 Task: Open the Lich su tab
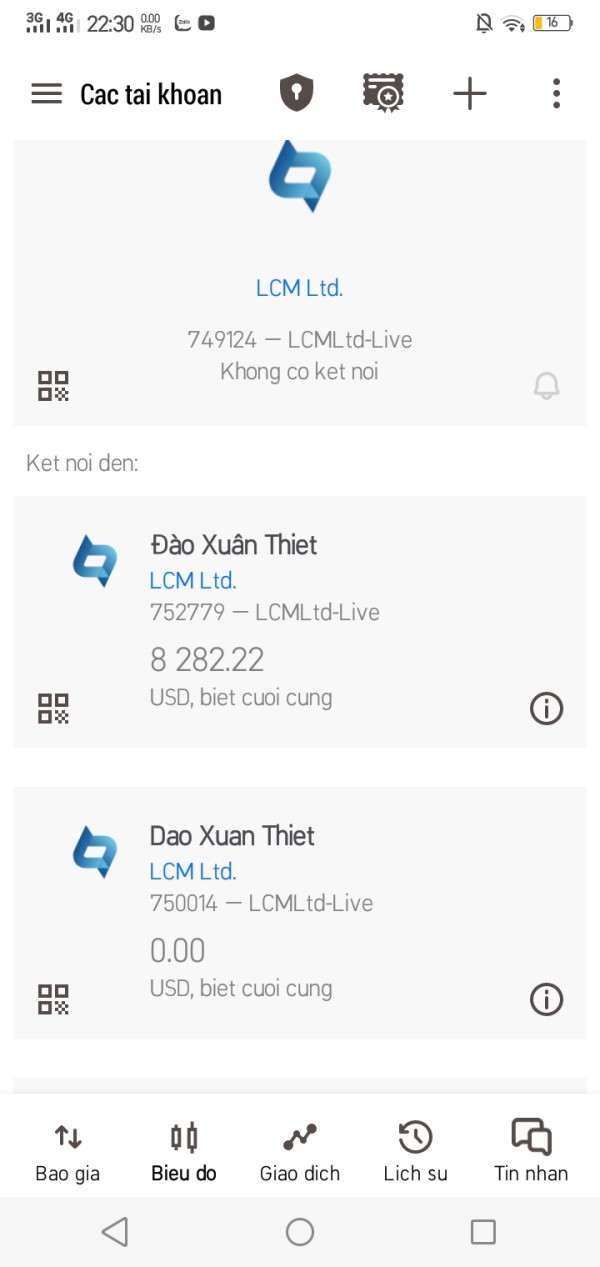pyautogui.click(x=415, y=1152)
